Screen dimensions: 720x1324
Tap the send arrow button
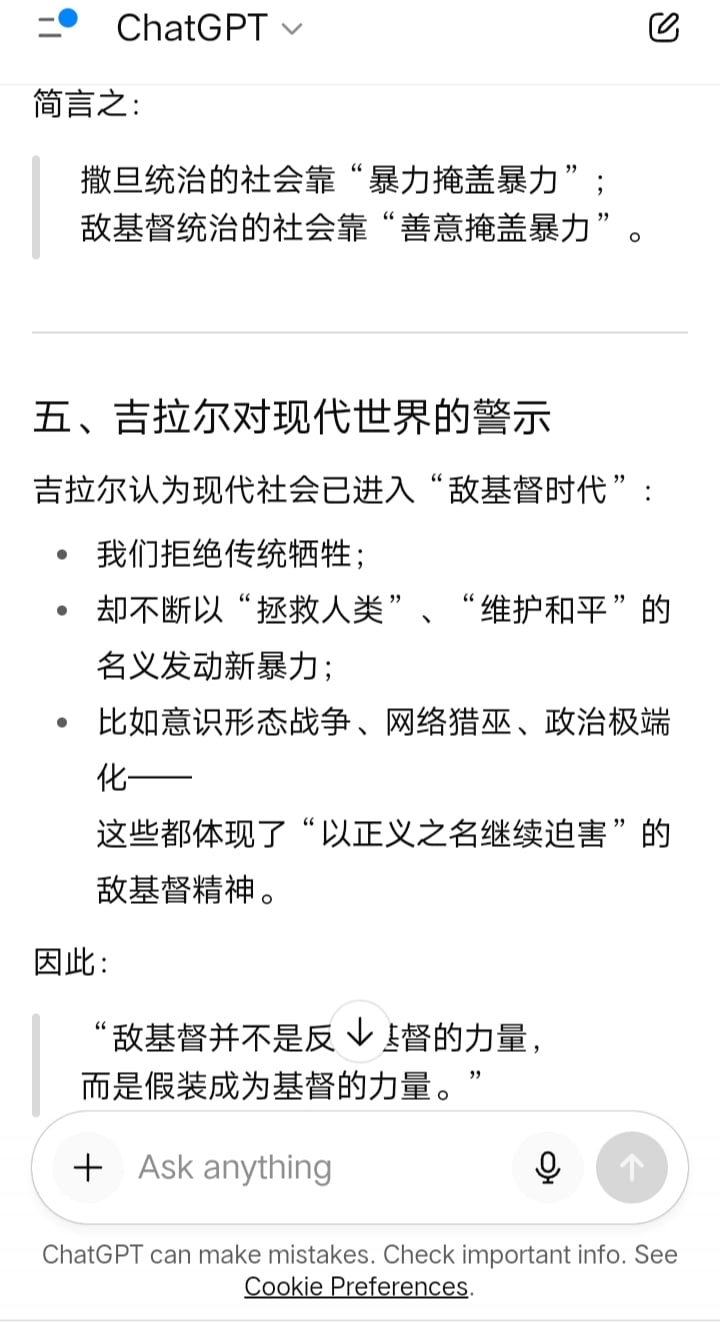[631, 1167]
